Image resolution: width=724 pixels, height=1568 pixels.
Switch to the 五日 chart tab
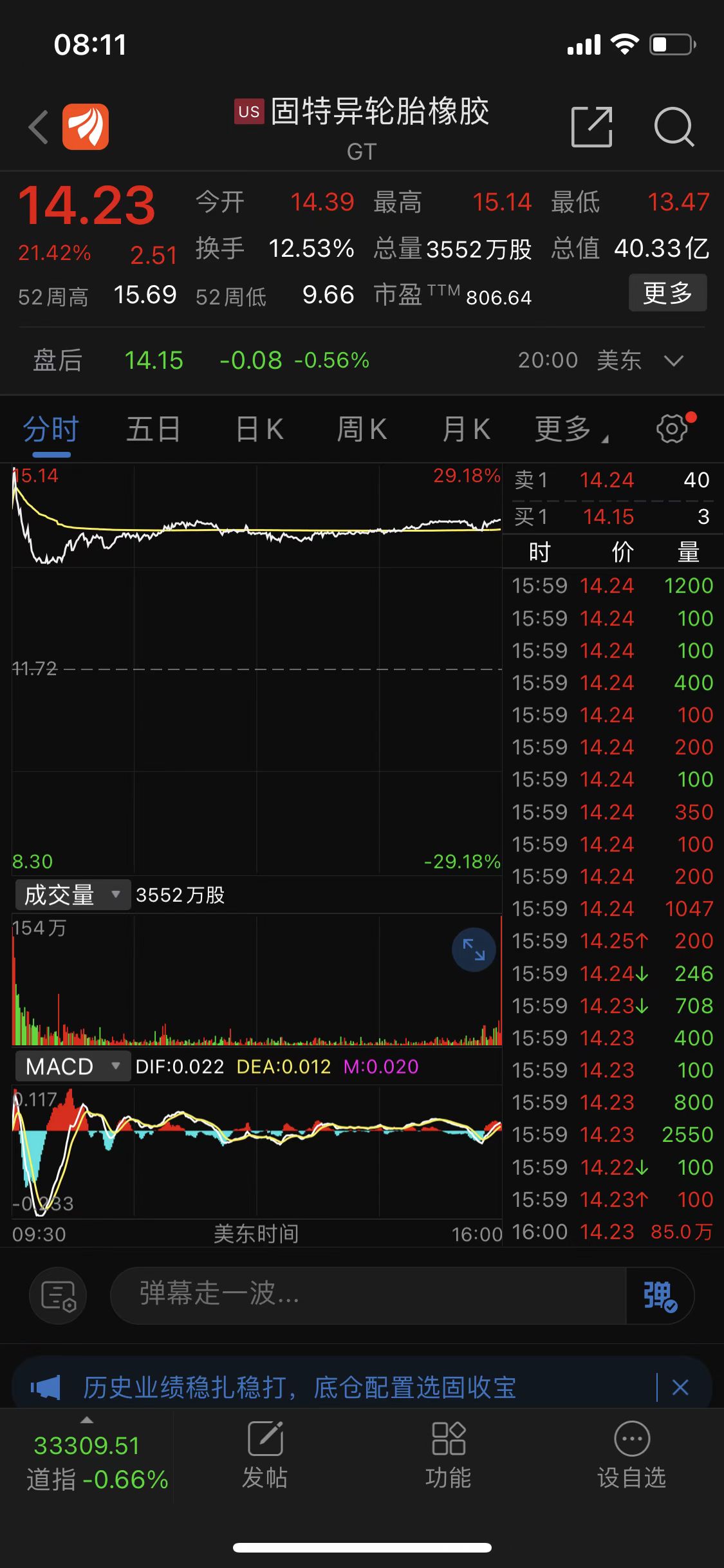point(153,429)
